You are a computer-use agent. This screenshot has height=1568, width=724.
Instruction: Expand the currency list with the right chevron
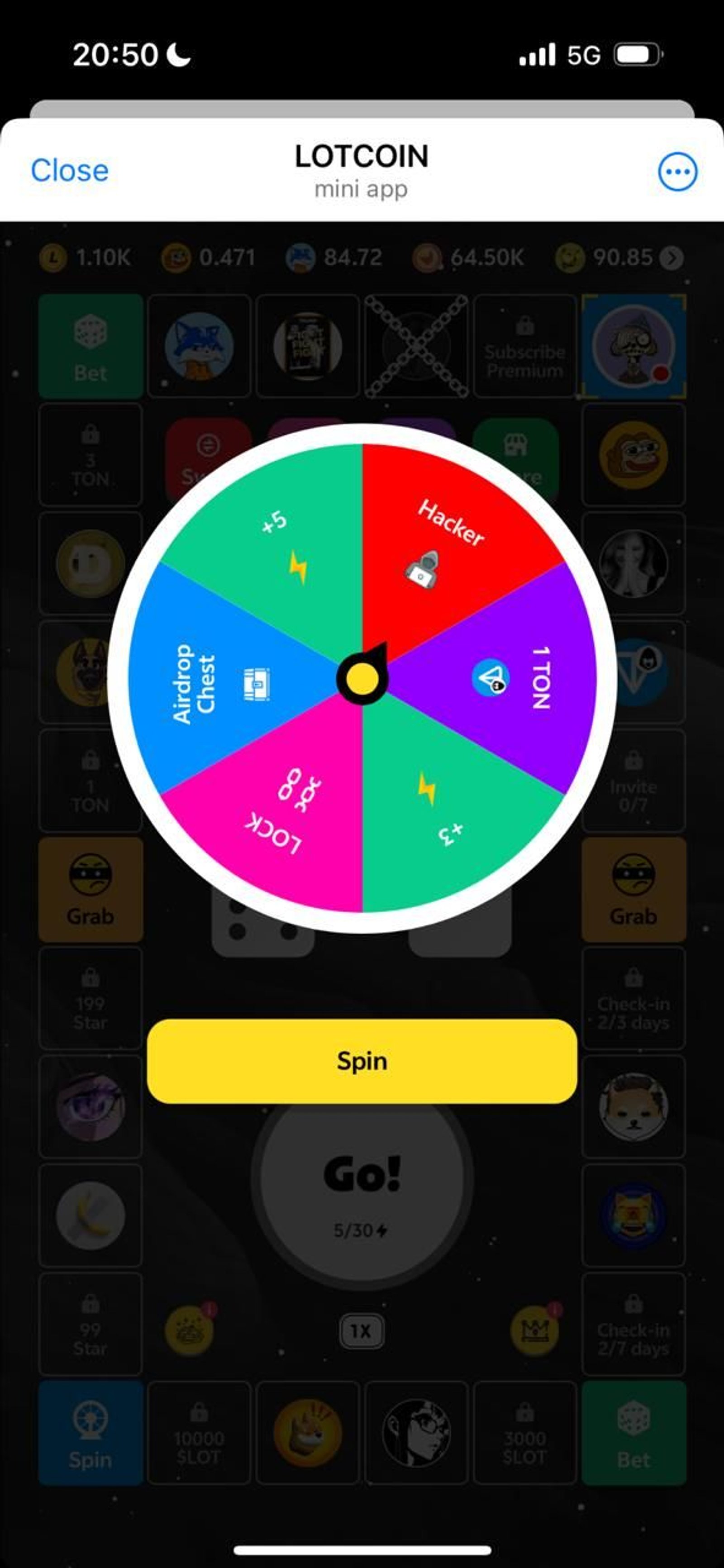[x=672, y=257]
